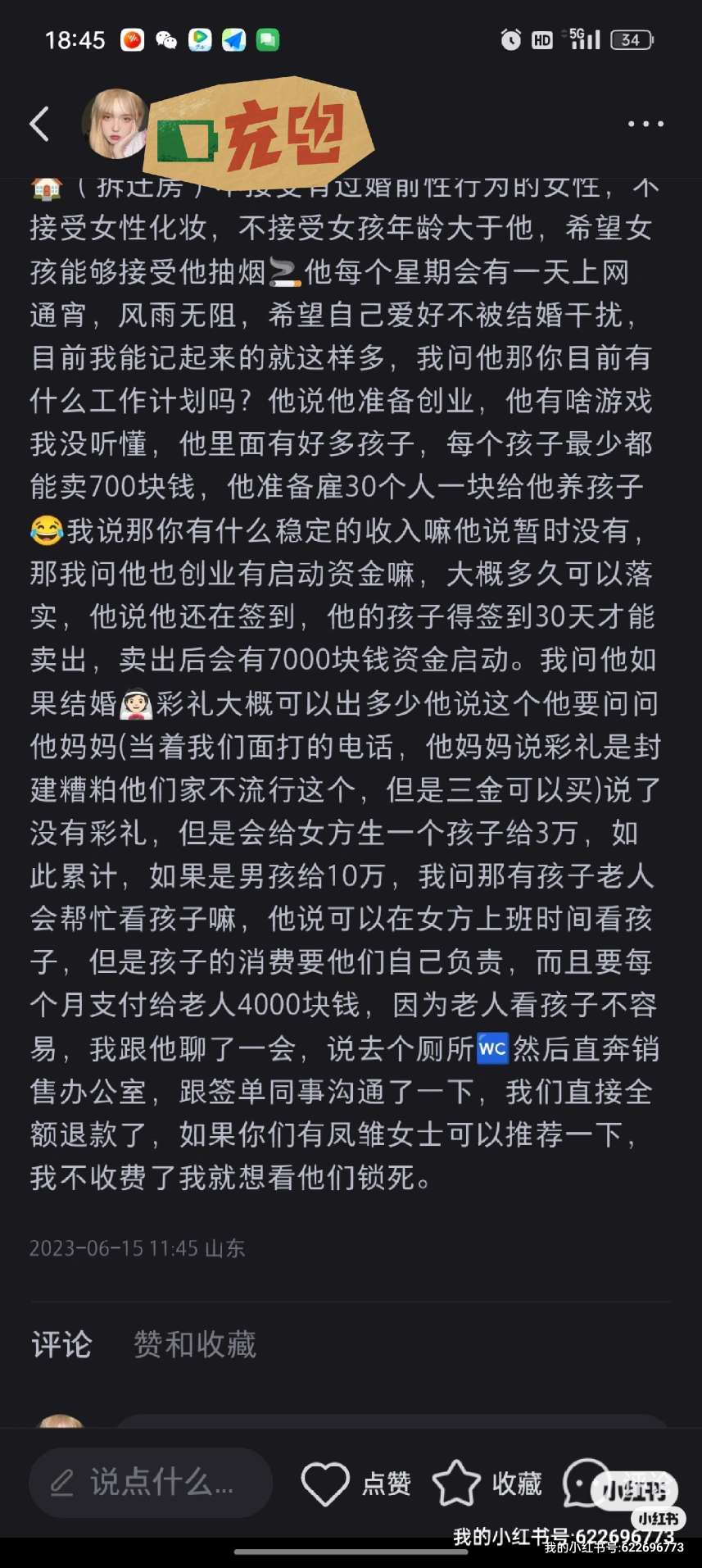Tap the 说点什么 comment input field

[151, 1482]
